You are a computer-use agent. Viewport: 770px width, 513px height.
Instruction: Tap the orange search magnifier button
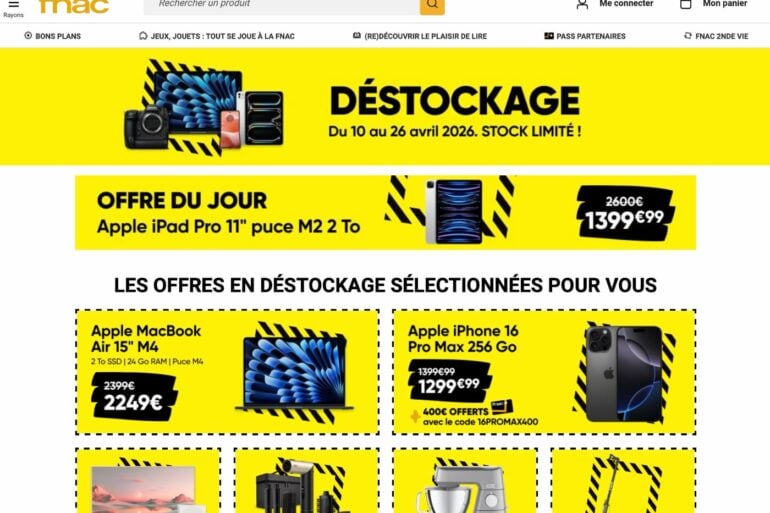(x=432, y=5)
